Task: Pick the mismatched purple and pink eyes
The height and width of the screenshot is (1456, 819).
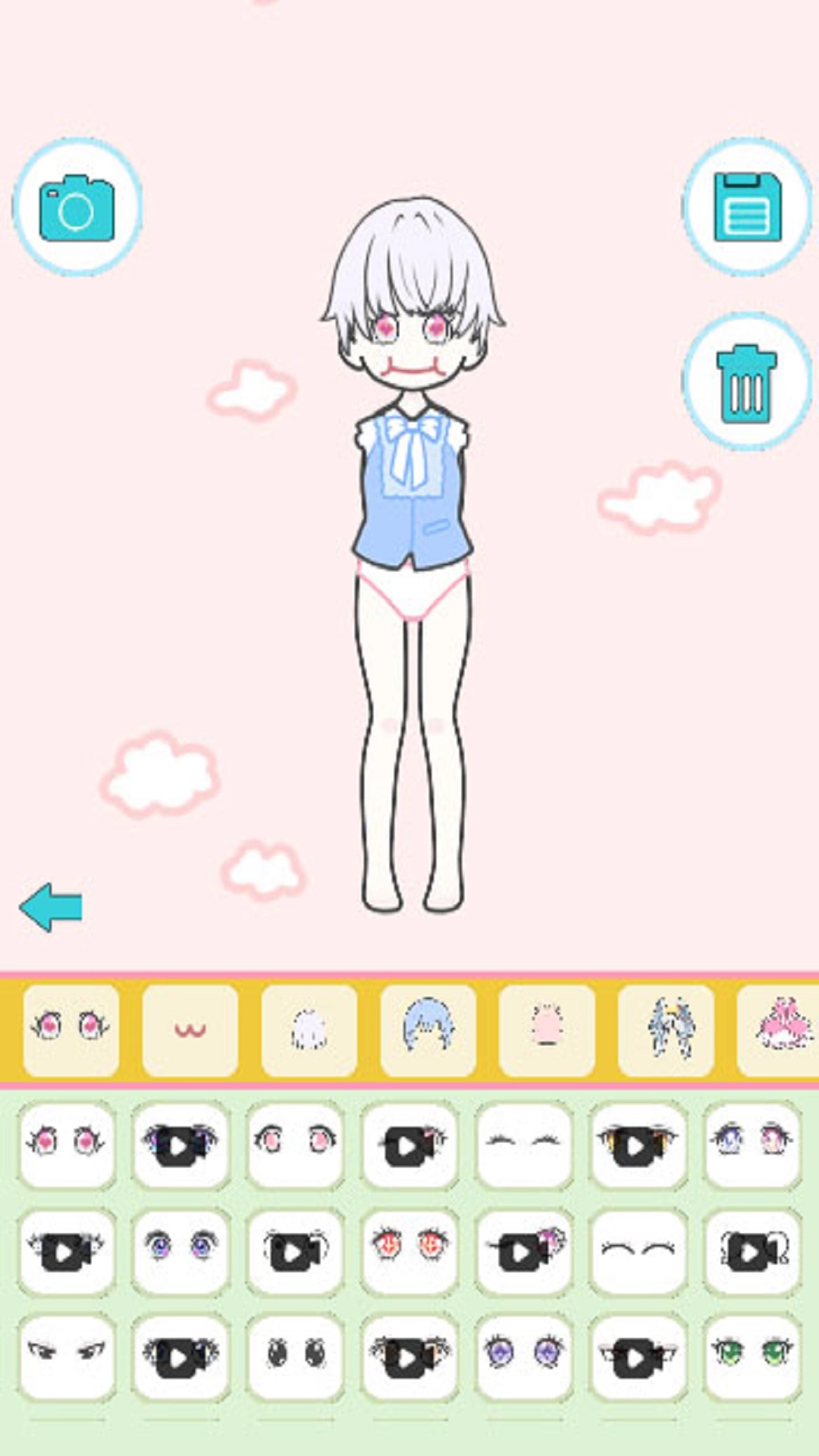Action: point(752,1144)
